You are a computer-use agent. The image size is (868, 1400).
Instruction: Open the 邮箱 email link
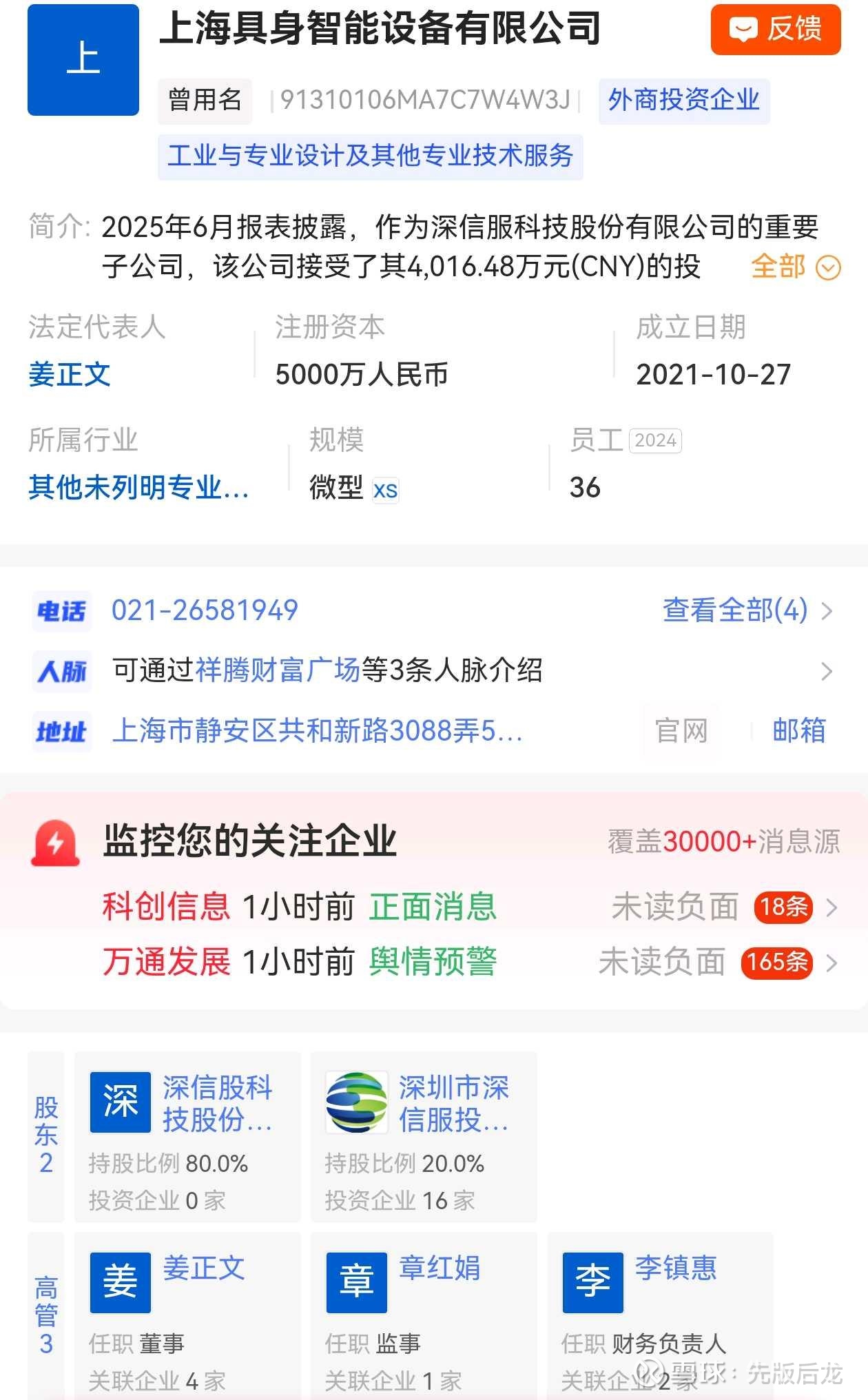[x=798, y=730]
